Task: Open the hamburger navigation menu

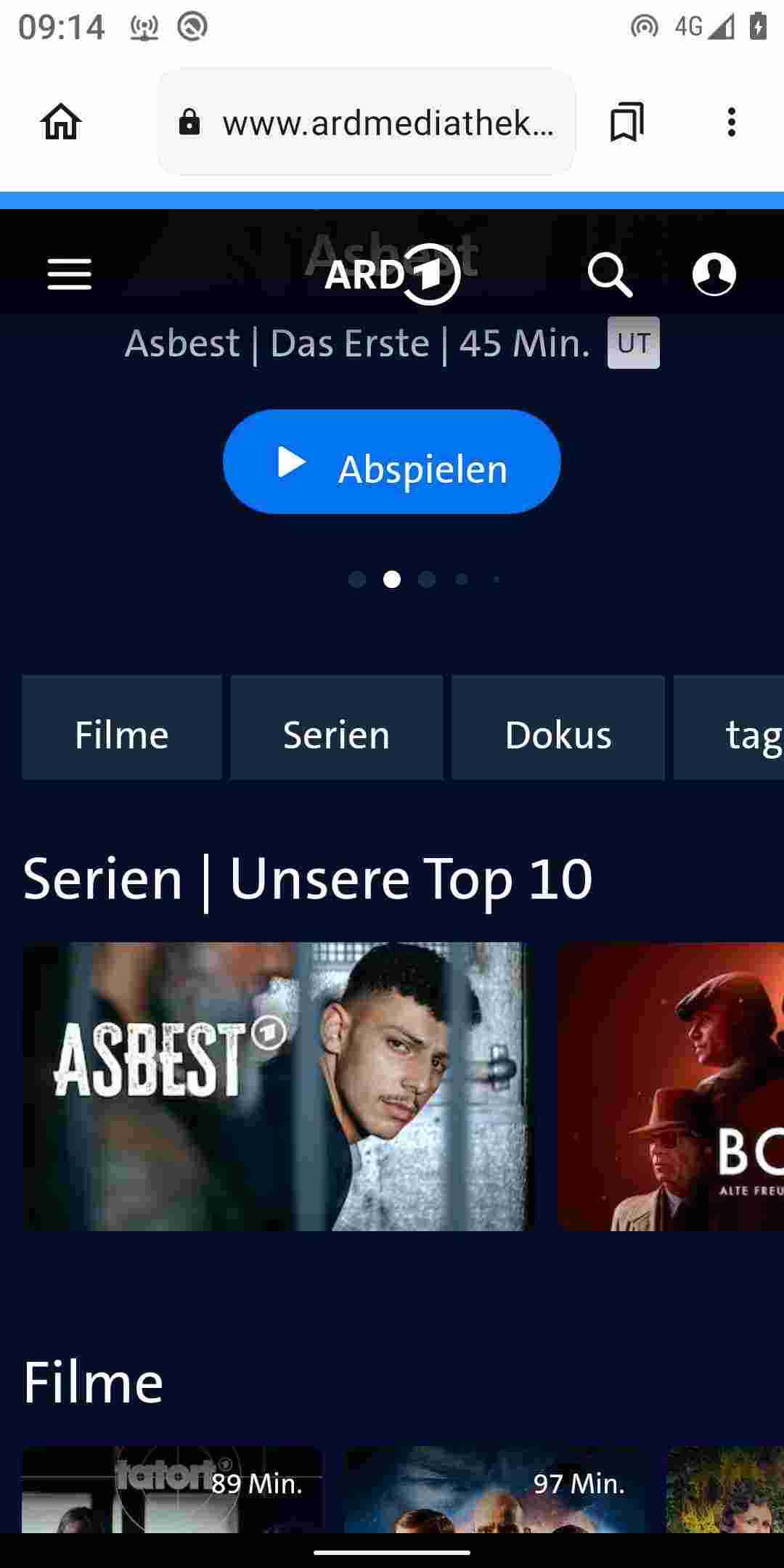Action: (x=69, y=274)
